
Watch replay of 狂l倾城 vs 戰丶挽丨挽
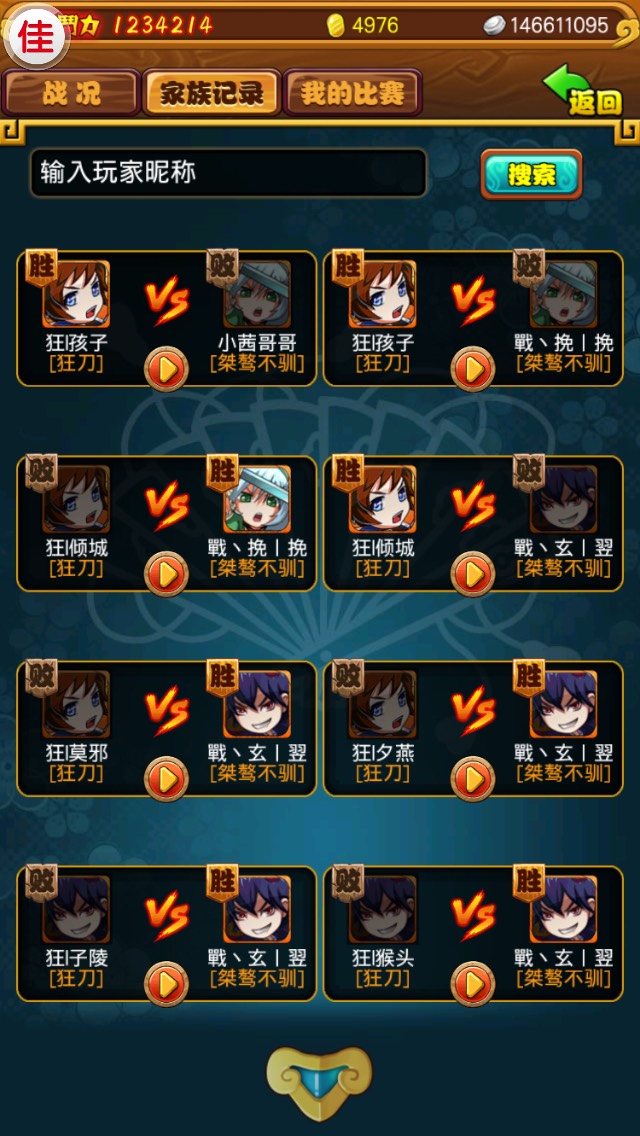coord(167,574)
